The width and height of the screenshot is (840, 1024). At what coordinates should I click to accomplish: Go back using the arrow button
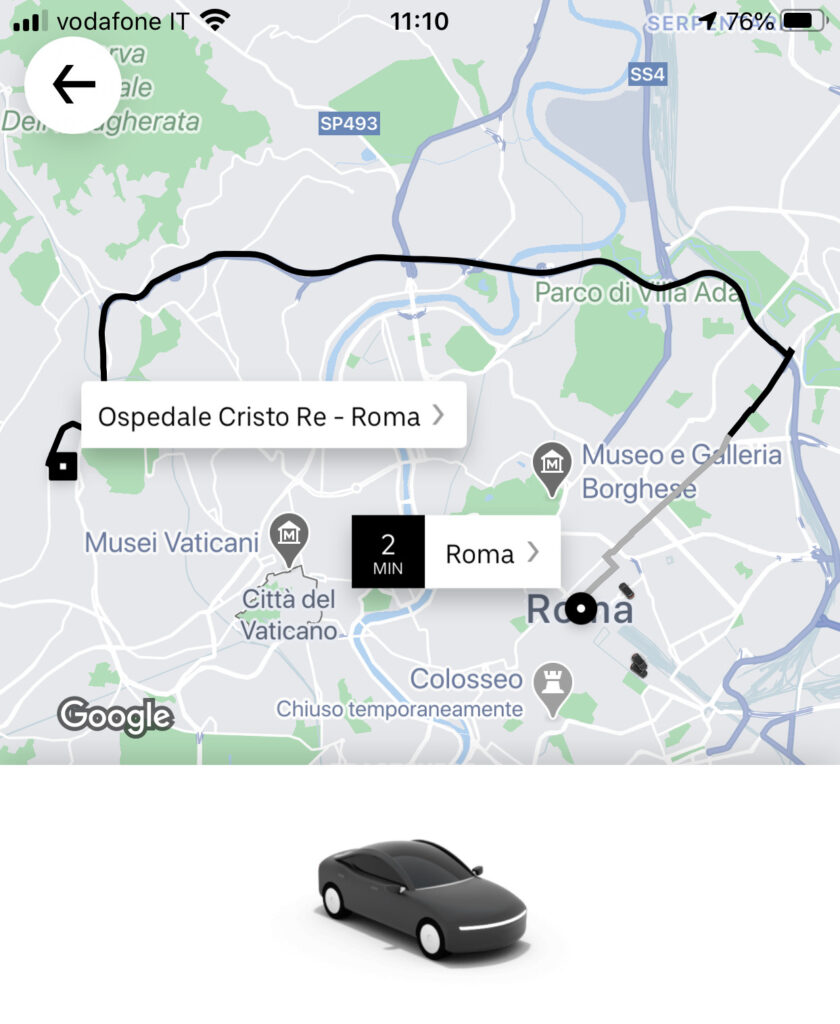(x=73, y=86)
